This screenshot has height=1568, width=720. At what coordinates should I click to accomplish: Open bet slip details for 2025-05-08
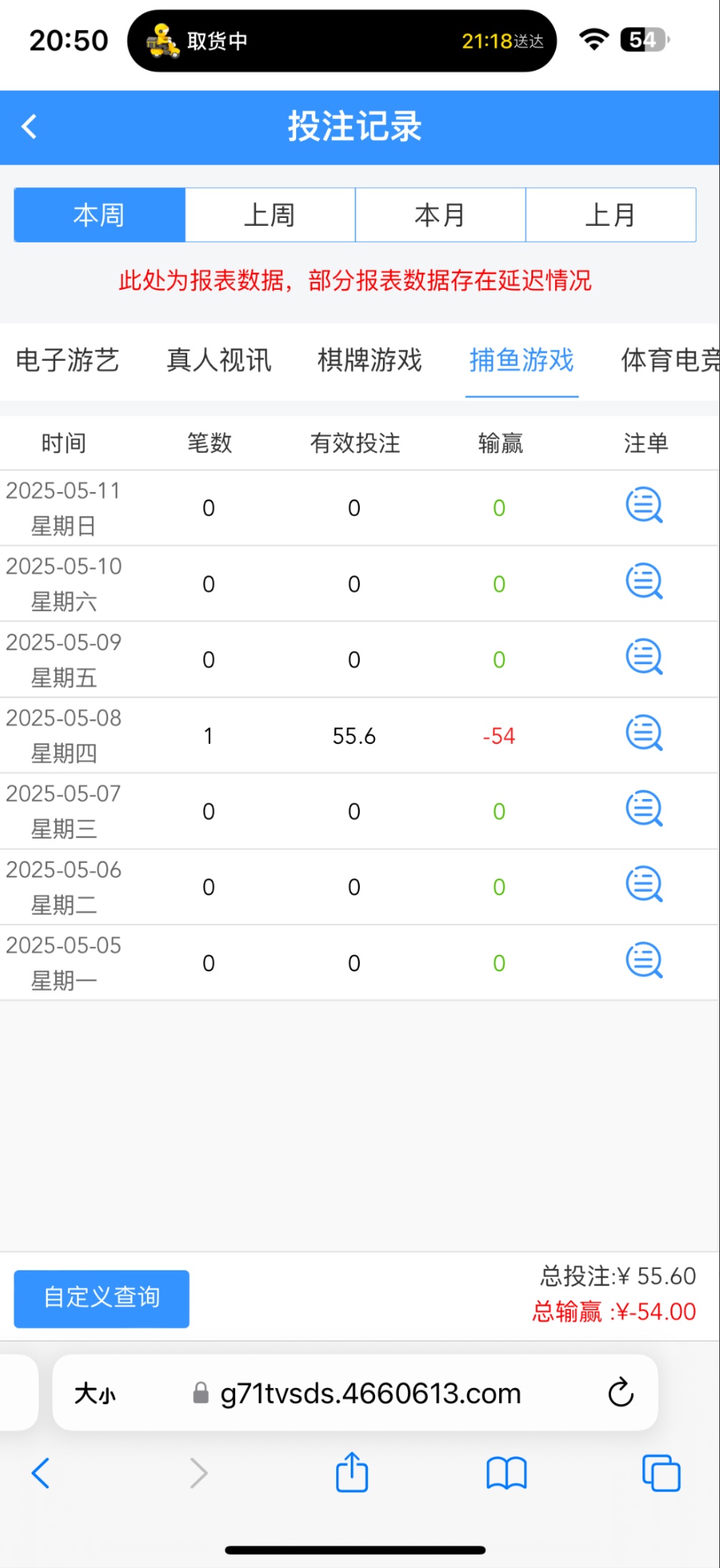click(x=644, y=734)
